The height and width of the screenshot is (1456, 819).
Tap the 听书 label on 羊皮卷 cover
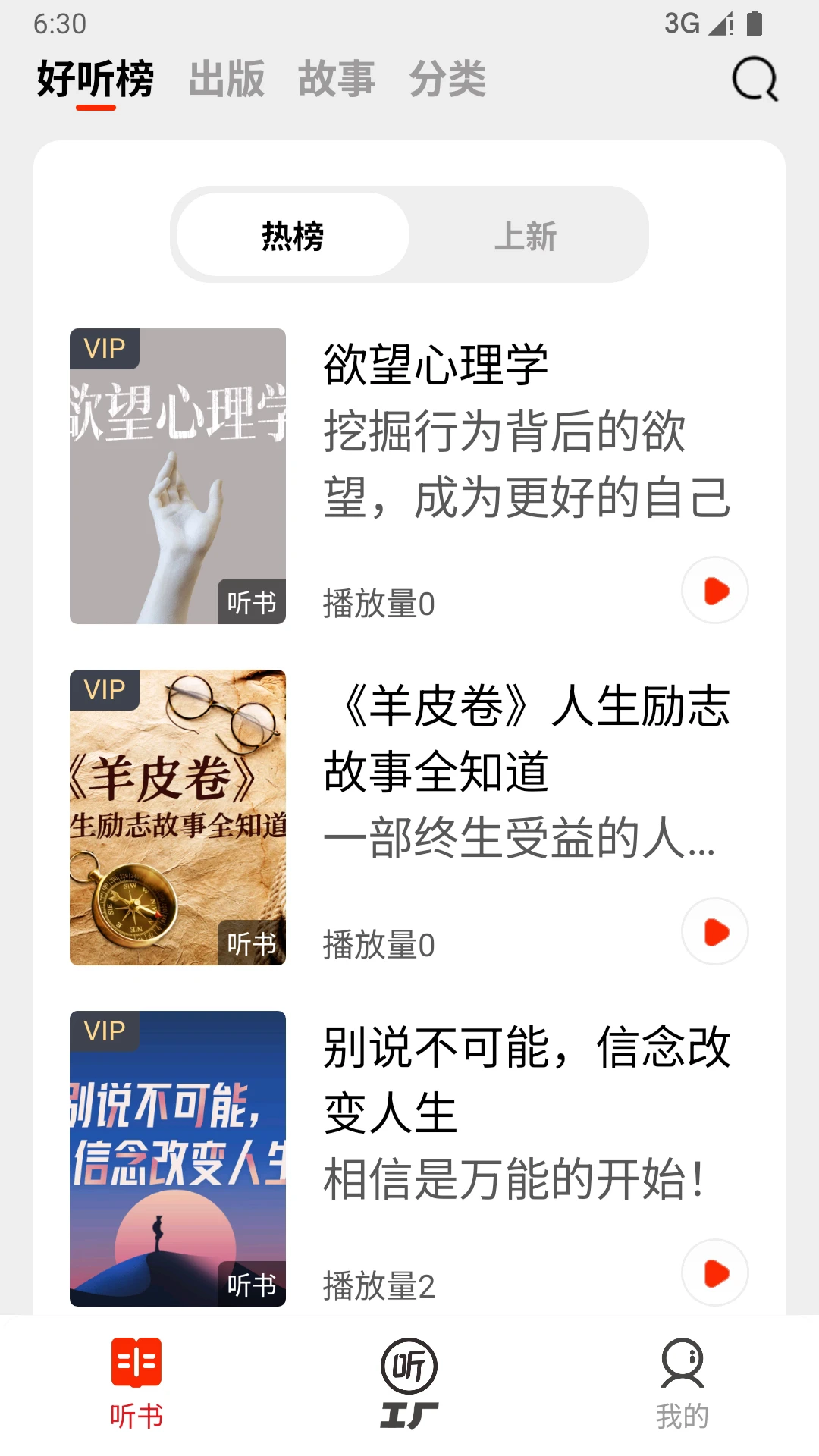click(x=252, y=944)
